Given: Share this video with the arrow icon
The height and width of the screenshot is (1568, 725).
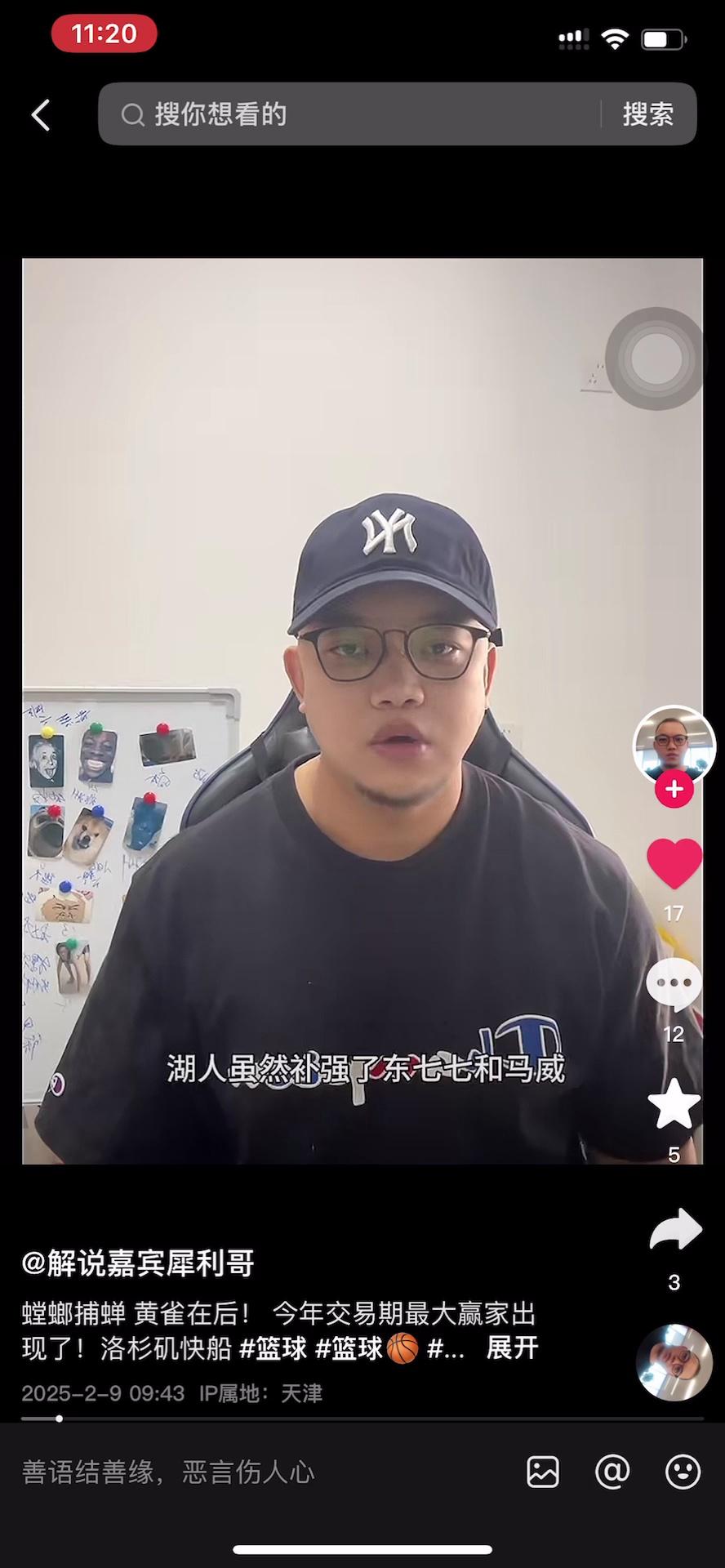Looking at the screenshot, I should tap(674, 1230).
